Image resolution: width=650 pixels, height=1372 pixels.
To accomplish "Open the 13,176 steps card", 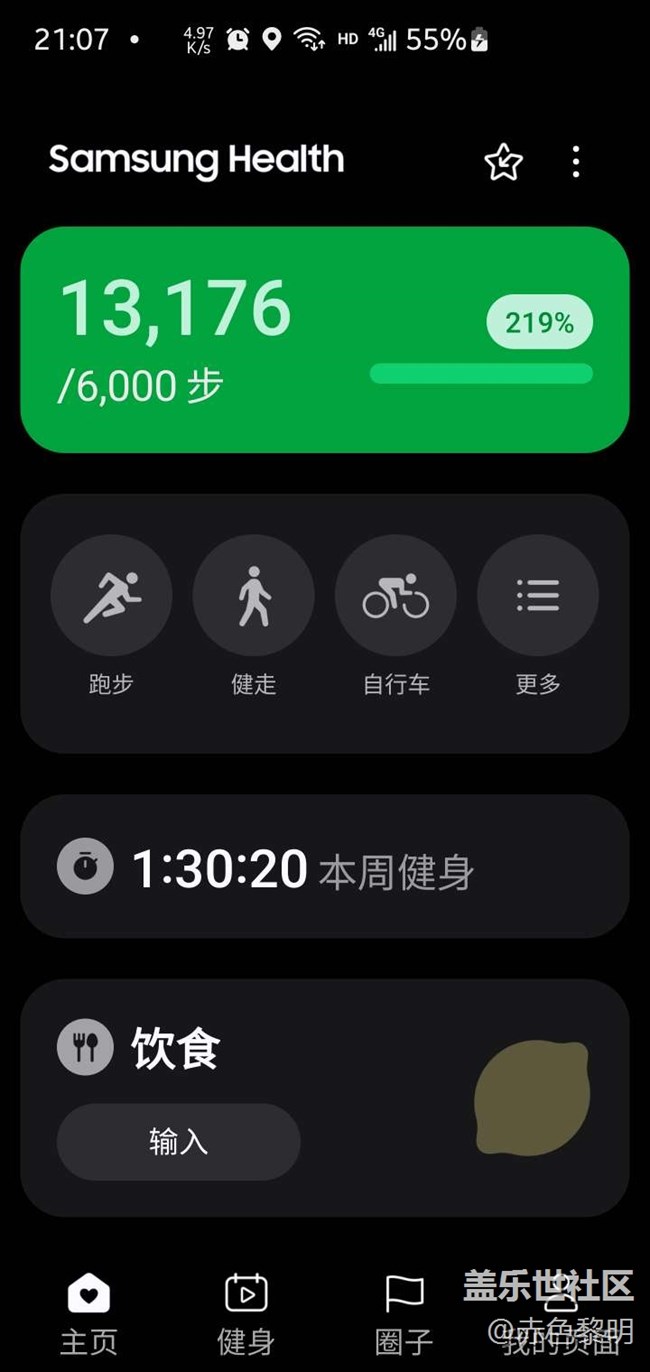I will click(x=325, y=340).
